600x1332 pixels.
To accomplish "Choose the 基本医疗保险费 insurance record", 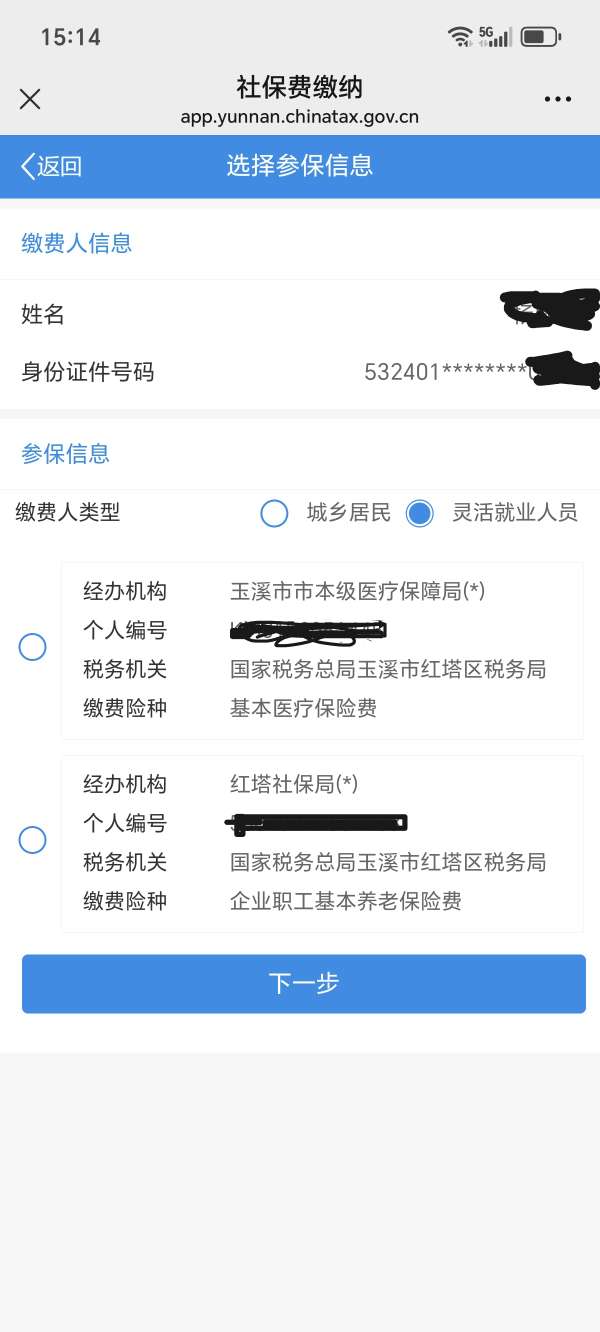I will pos(33,647).
